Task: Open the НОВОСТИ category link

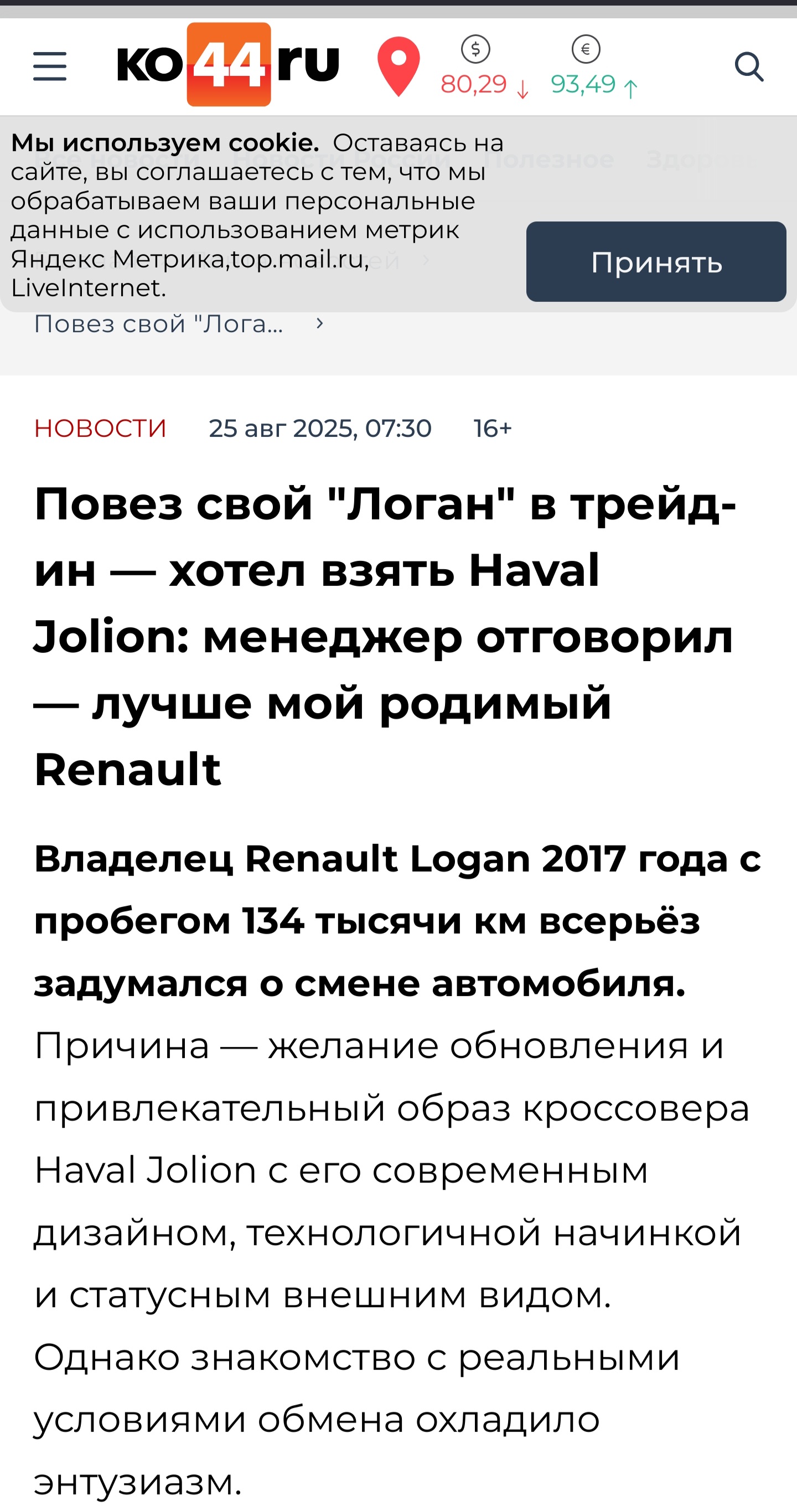Action: point(100,429)
